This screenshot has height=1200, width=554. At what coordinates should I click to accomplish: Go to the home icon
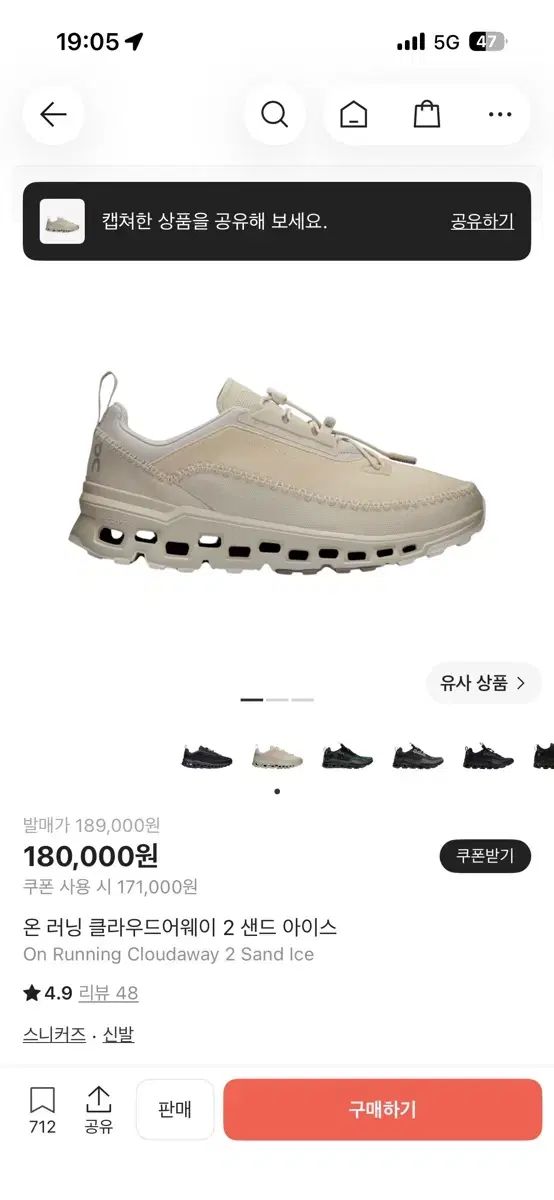pyautogui.click(x=353, y=115)
